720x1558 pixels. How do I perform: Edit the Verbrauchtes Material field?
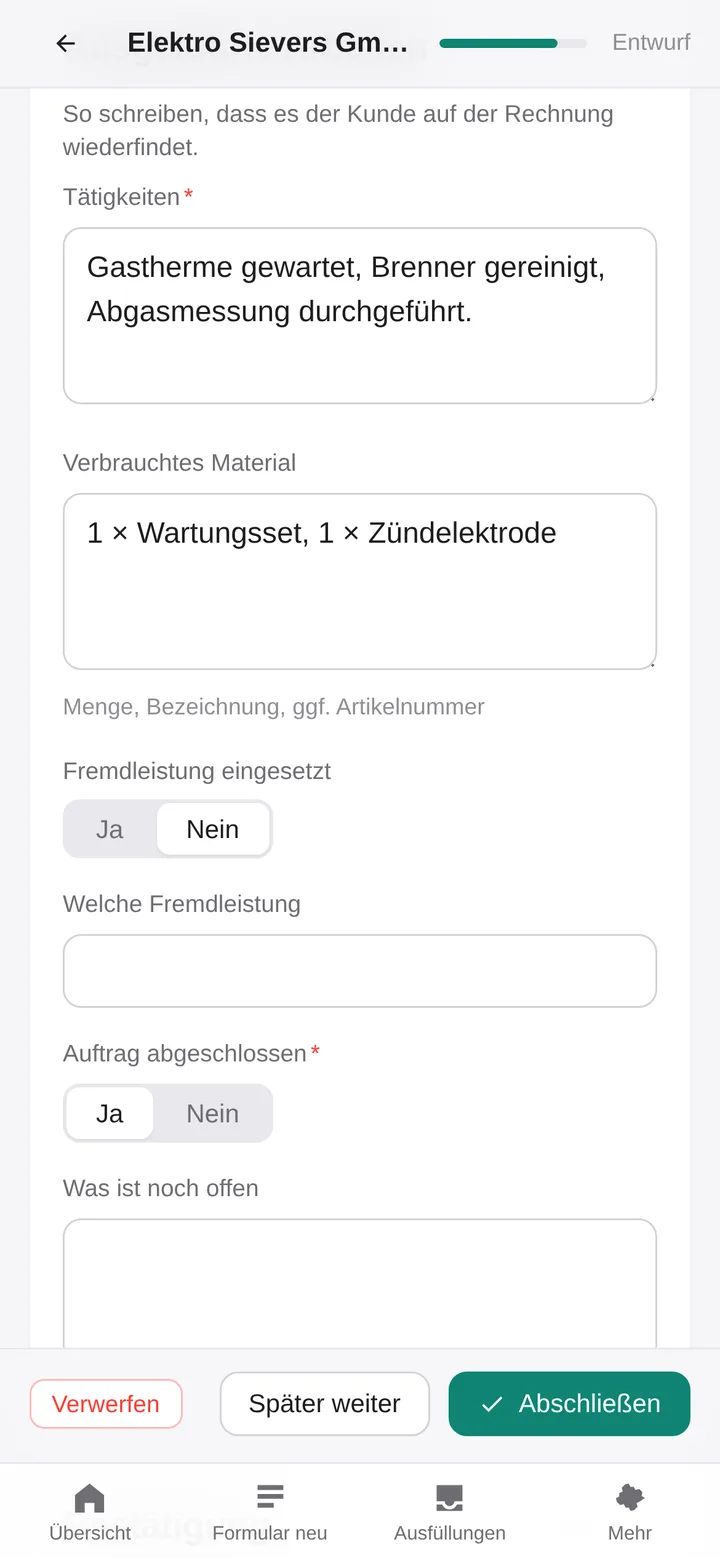click(x=360, y=581)
